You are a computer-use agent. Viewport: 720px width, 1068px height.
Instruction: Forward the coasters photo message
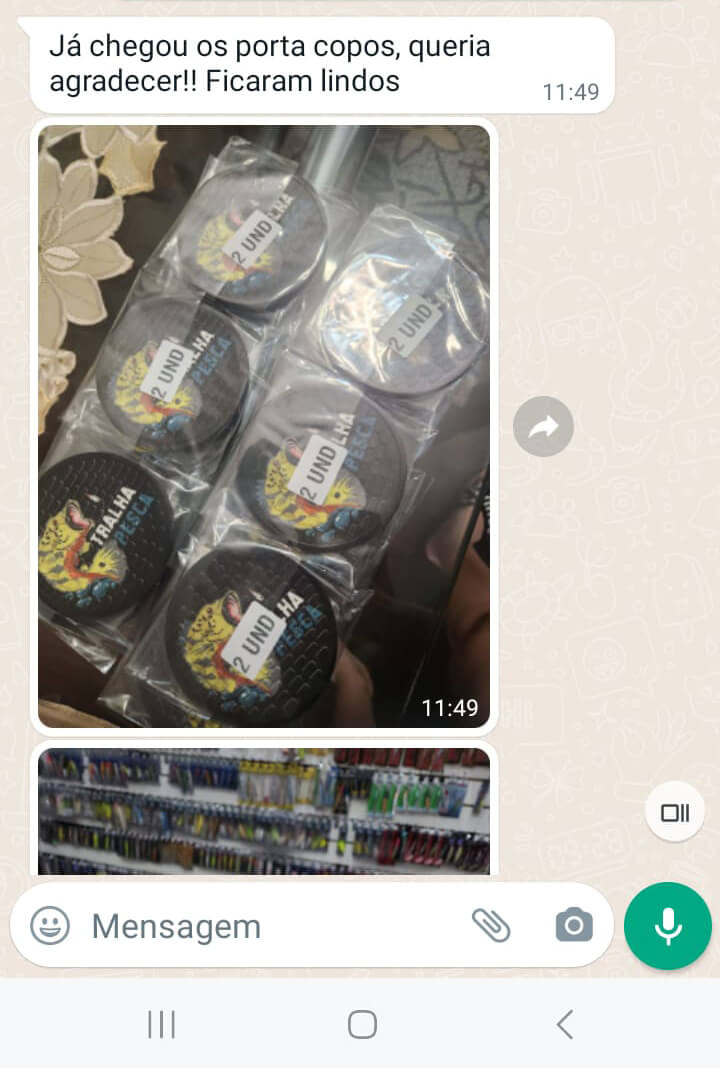pyautogui.click(x=543, y=427)
